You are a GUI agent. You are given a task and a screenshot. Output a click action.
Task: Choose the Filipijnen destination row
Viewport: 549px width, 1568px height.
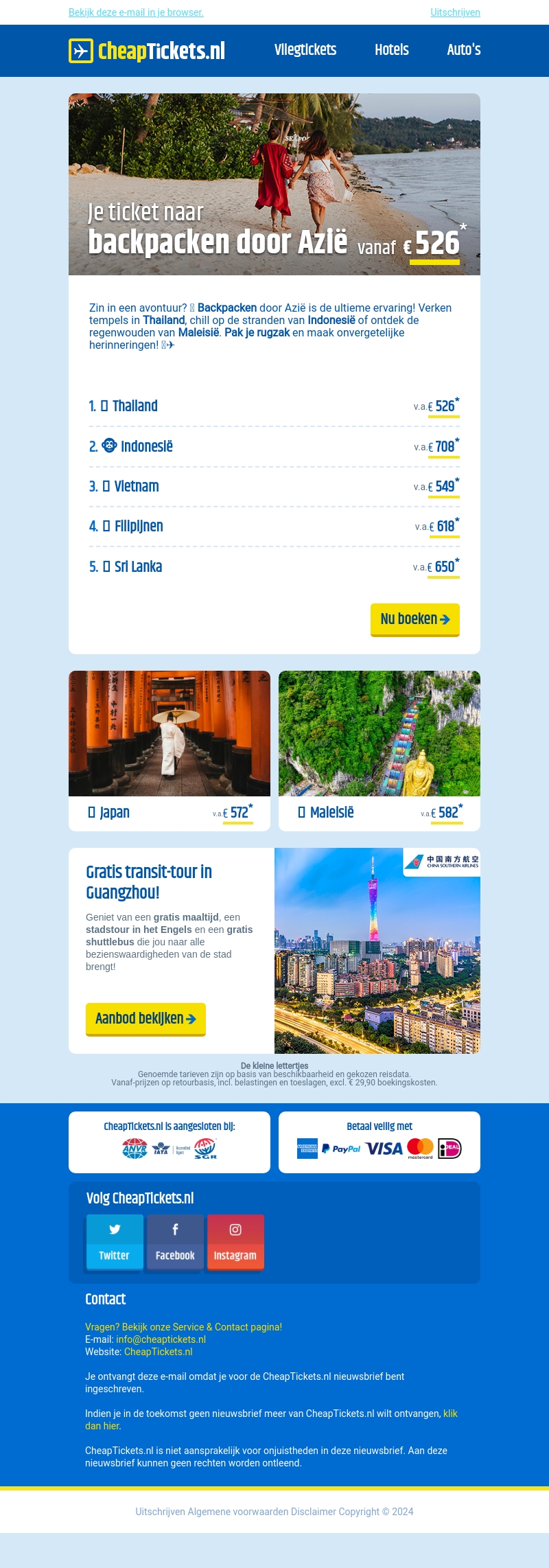[274, 527]
